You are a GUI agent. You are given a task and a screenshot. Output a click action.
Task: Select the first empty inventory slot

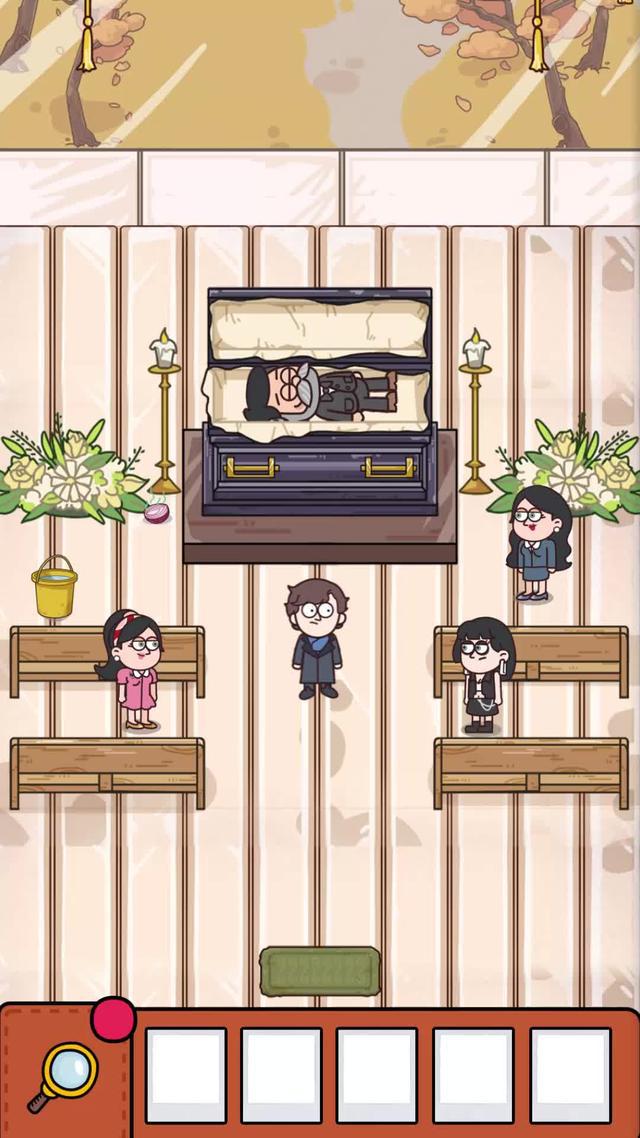point(186,1075)
